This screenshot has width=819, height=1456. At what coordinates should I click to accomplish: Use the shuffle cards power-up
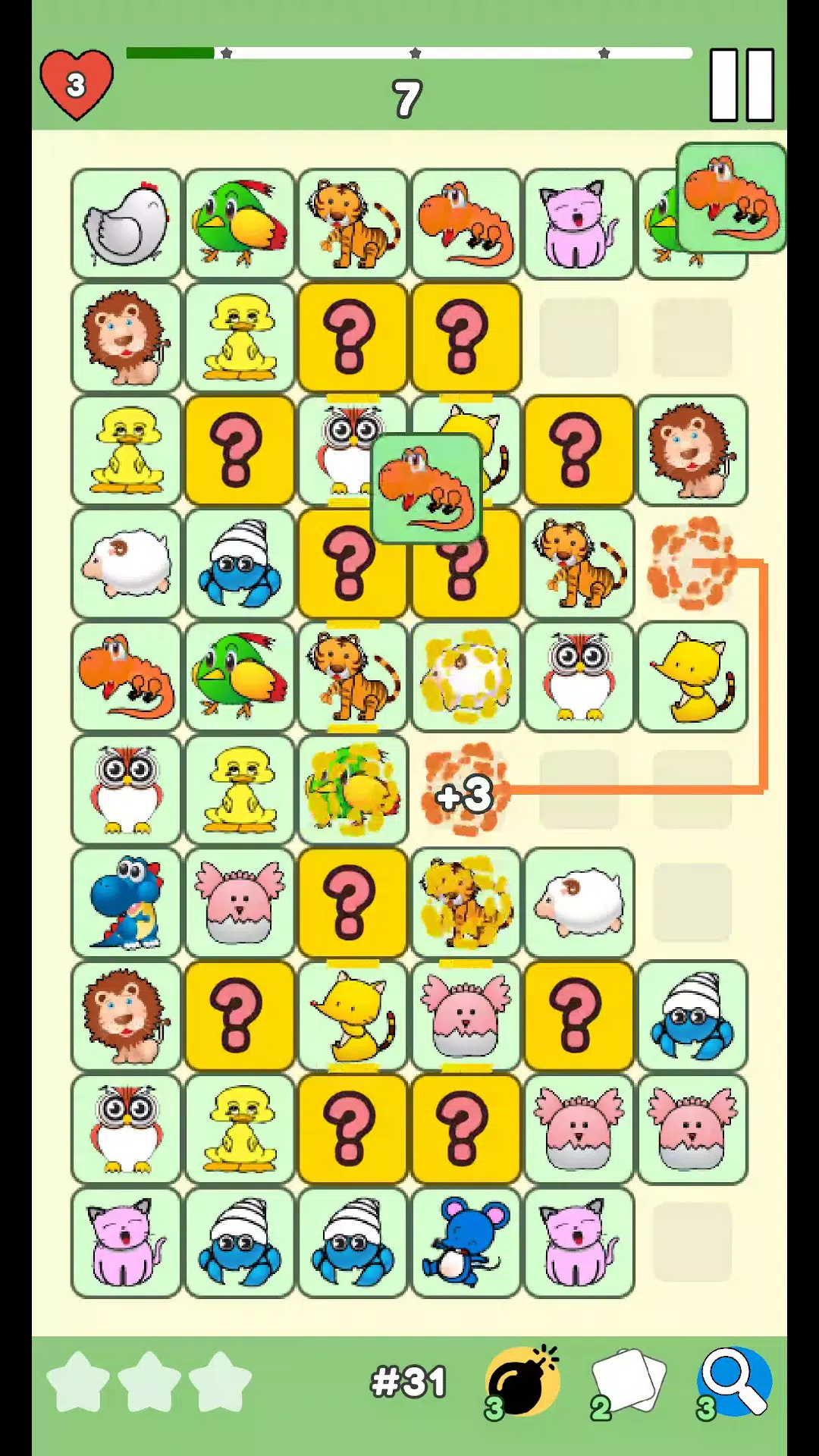pos(626,1380)
